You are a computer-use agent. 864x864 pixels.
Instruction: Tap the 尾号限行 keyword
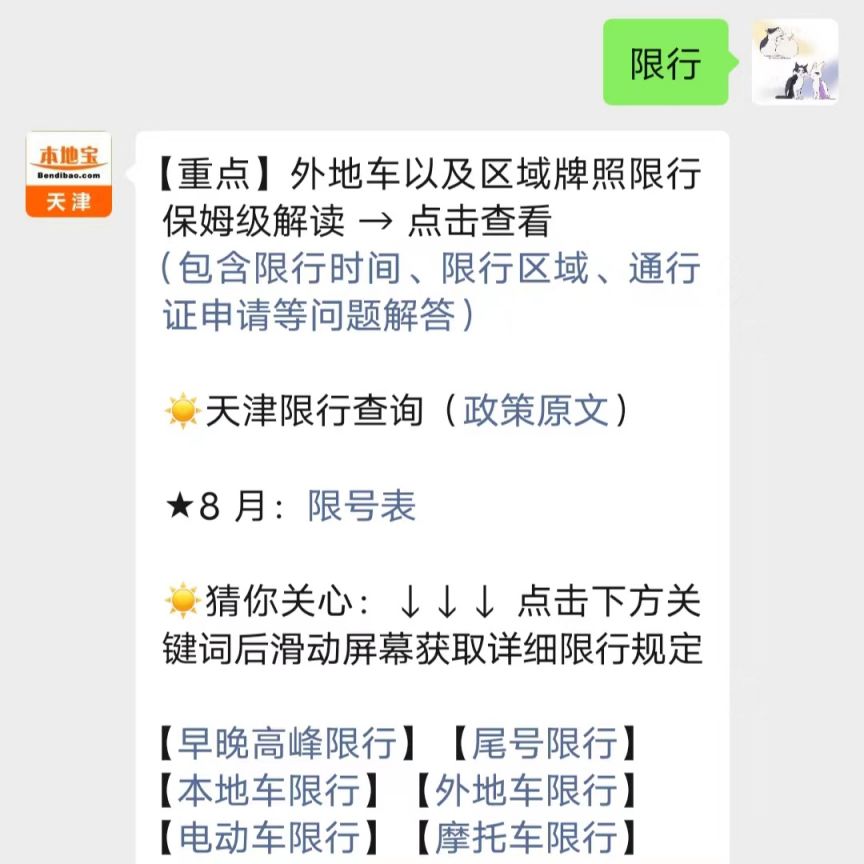(544, 743)
